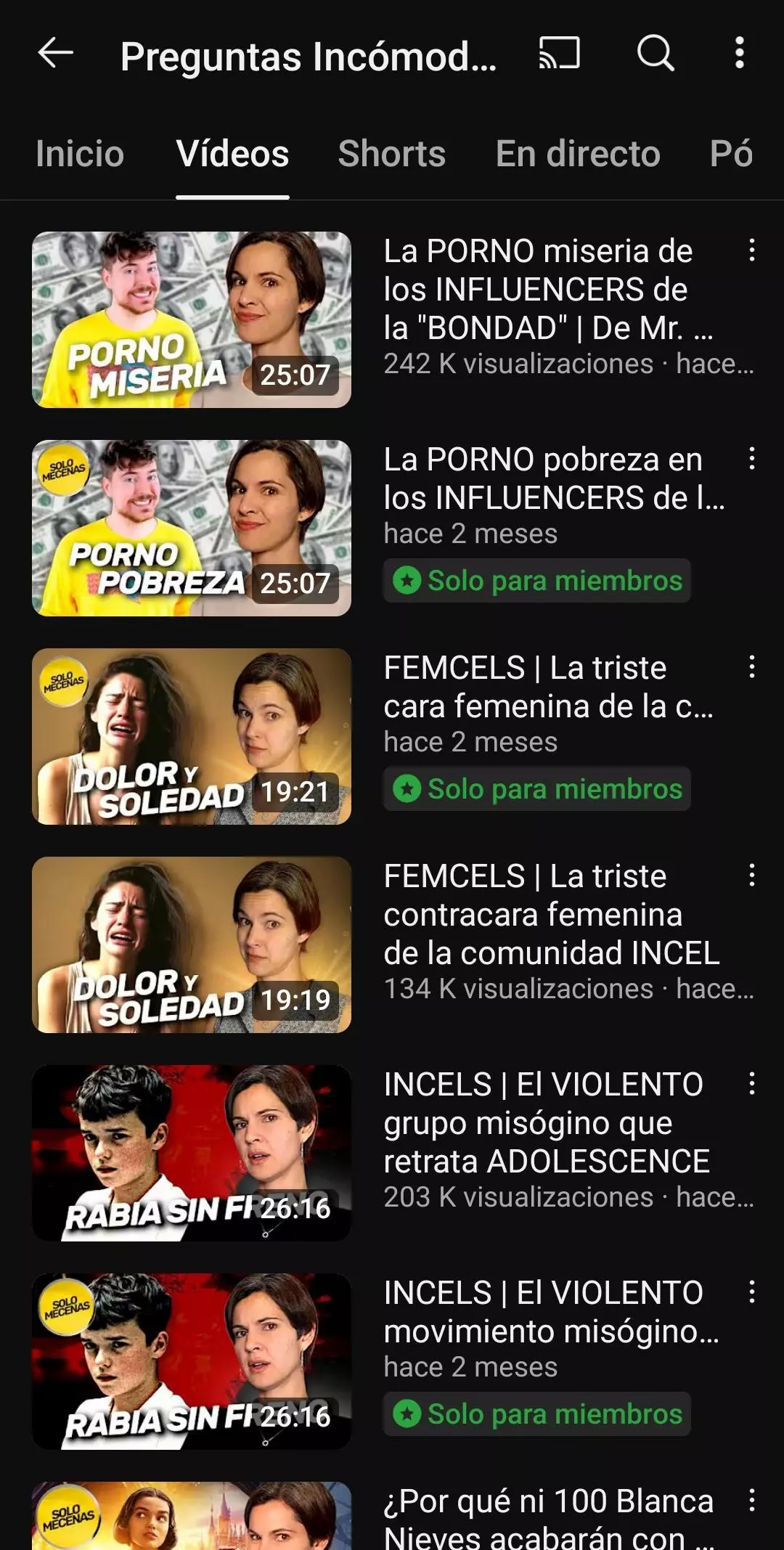The height and width of the screenshot is (1550, 784).
Task: Open options for INCELS grupo misógino video
Action: 752,1084
